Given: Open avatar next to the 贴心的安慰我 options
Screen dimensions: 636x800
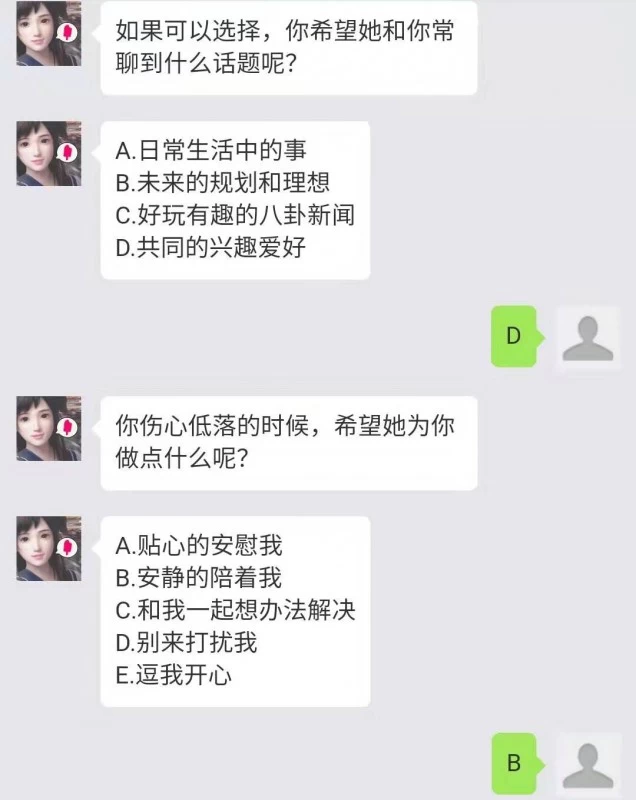Looking at the screenshot, I should pyautogui.click(x=48, y=548).
